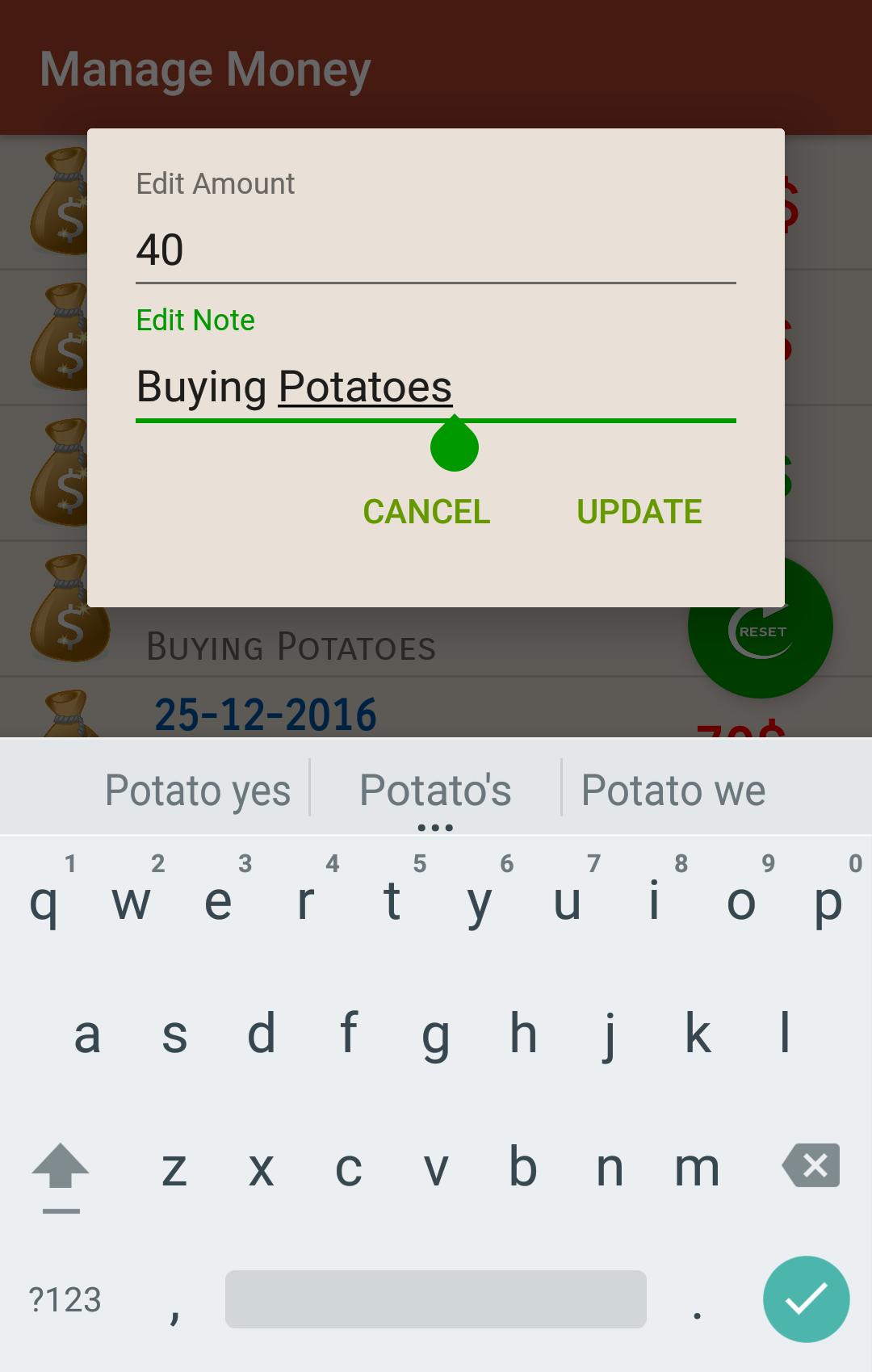Tap the Edit Note field with Buying Potatoes
872x1372 pixels.
click(434, 387)
